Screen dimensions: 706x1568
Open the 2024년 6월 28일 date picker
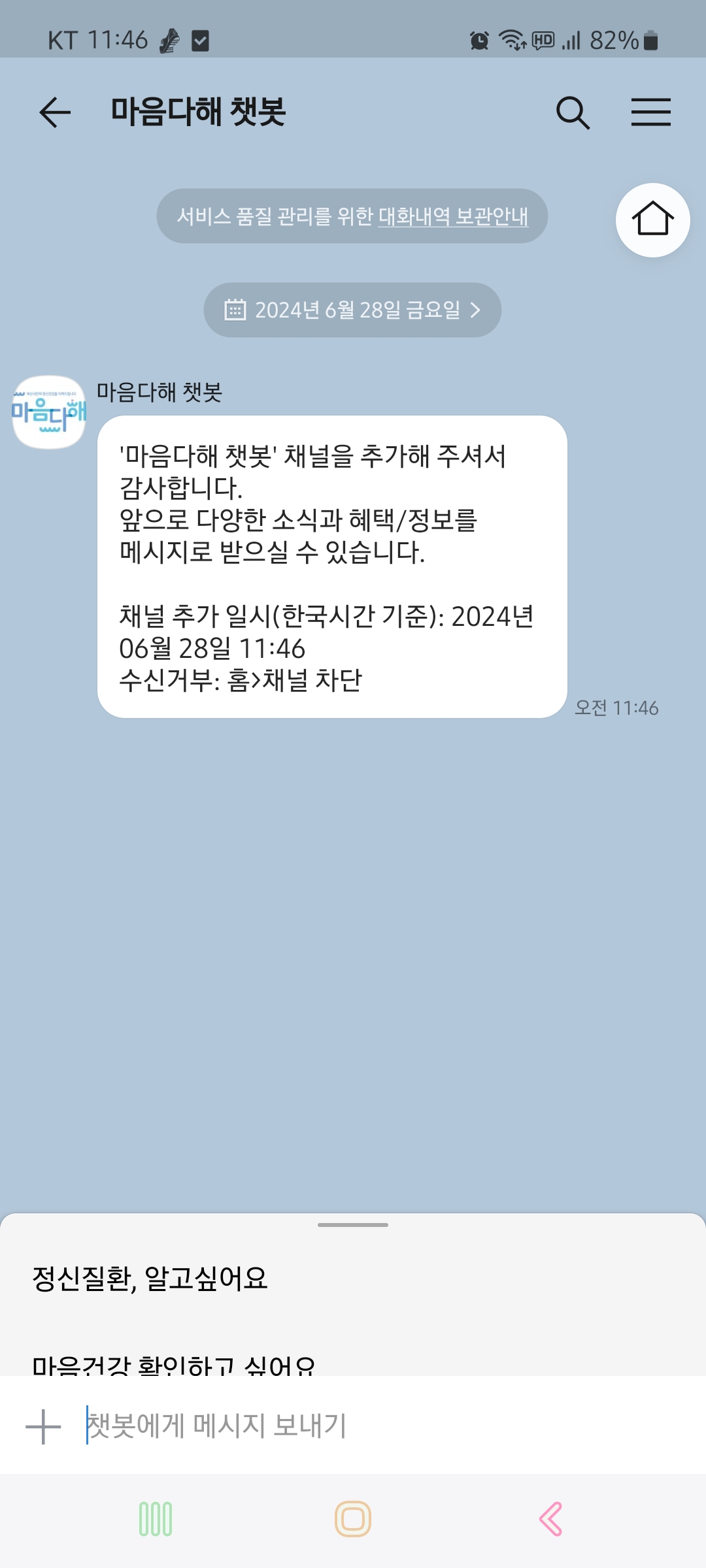coord(352,310)
